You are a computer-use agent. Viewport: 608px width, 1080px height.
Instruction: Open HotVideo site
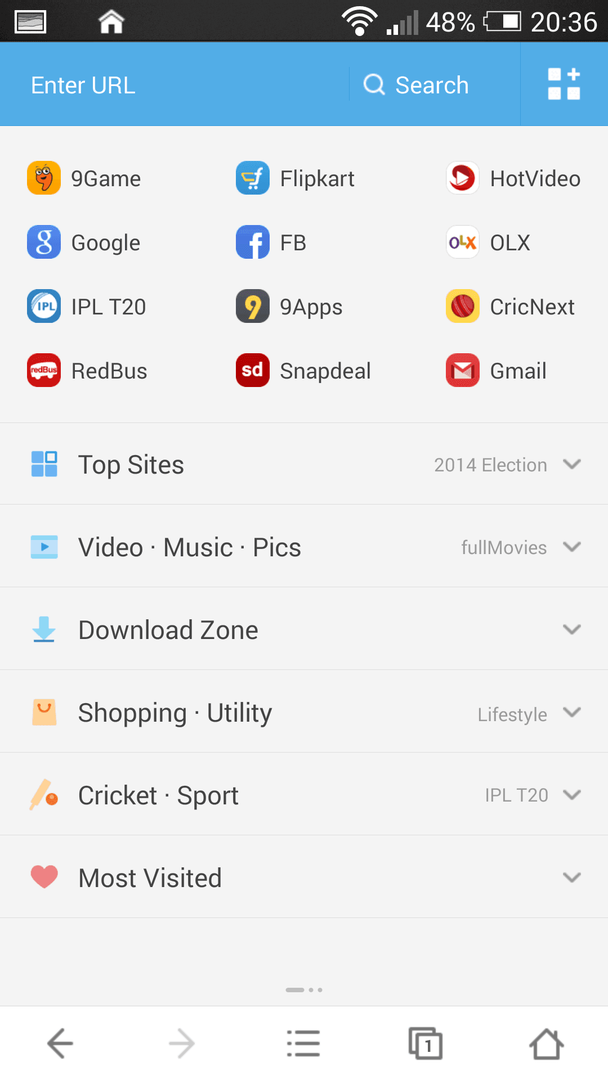513,178
